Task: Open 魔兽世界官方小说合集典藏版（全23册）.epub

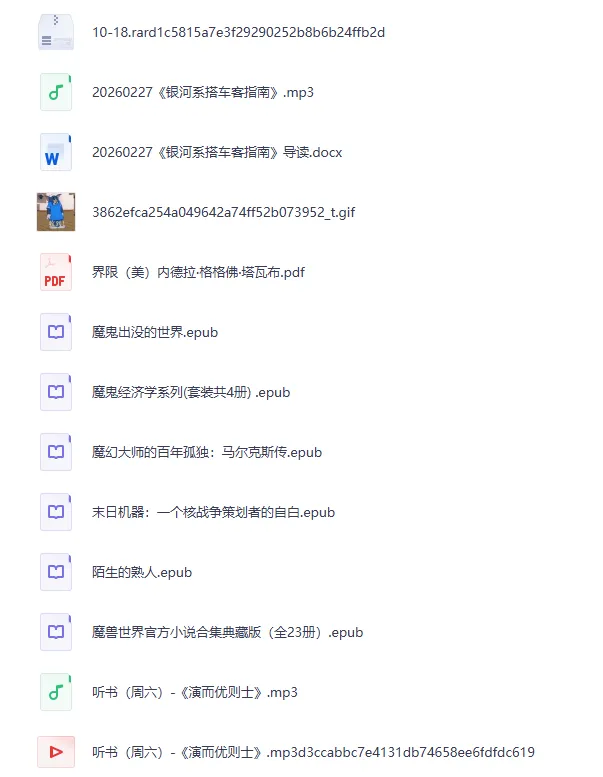Action: (227, 632)
